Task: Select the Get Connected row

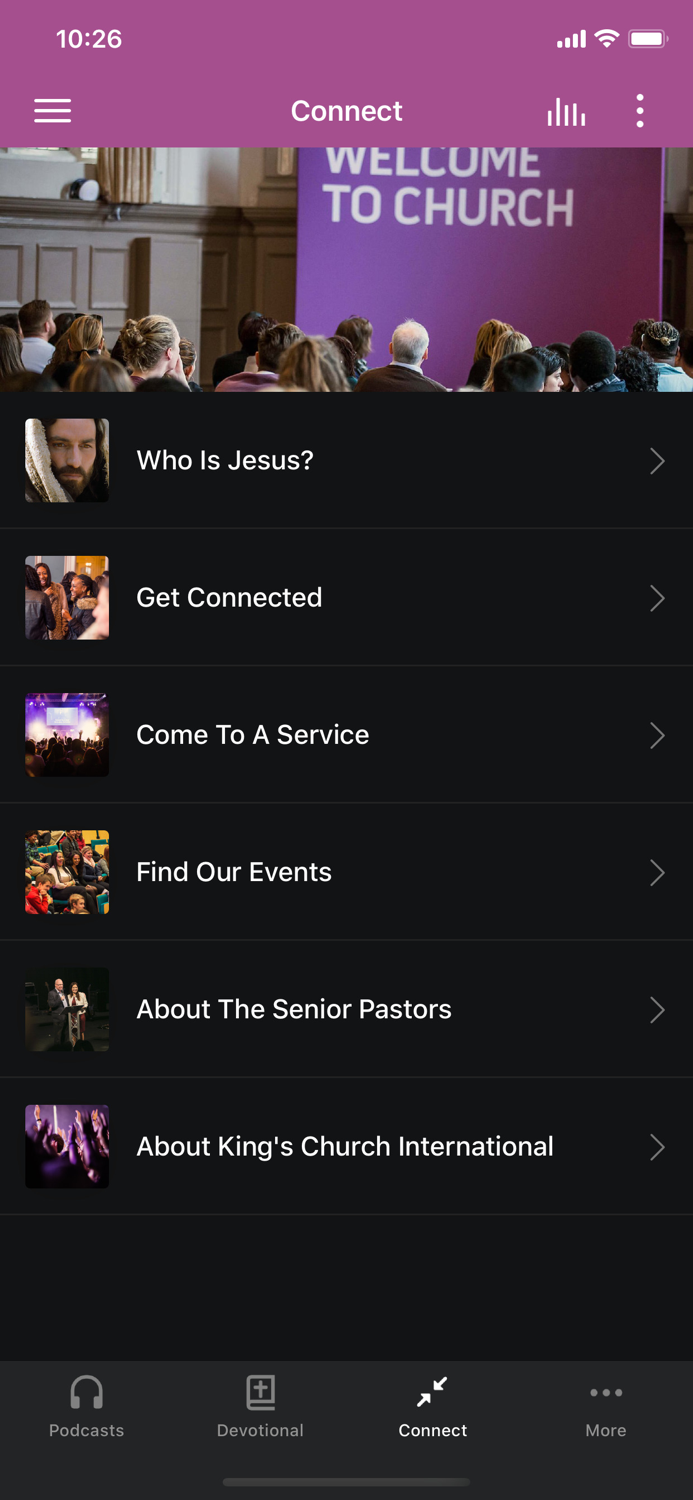Action: coord(346,598)
